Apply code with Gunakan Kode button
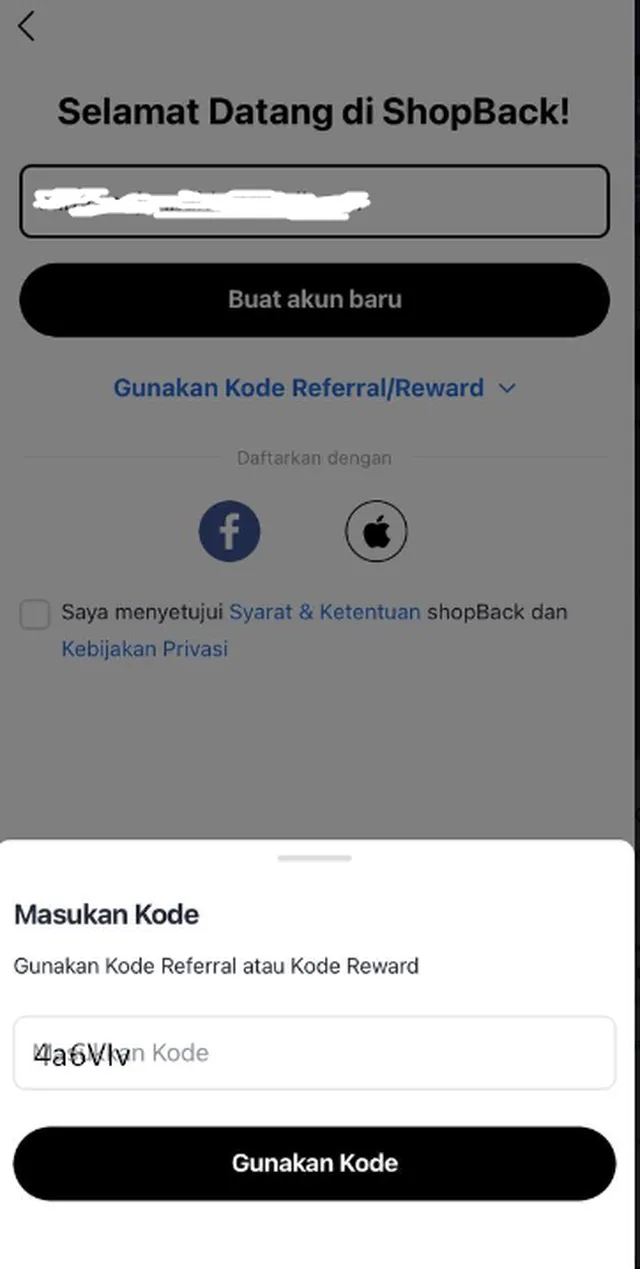Image resolution: width=640 pixels, height=1269 pixels. point(314,1163)
